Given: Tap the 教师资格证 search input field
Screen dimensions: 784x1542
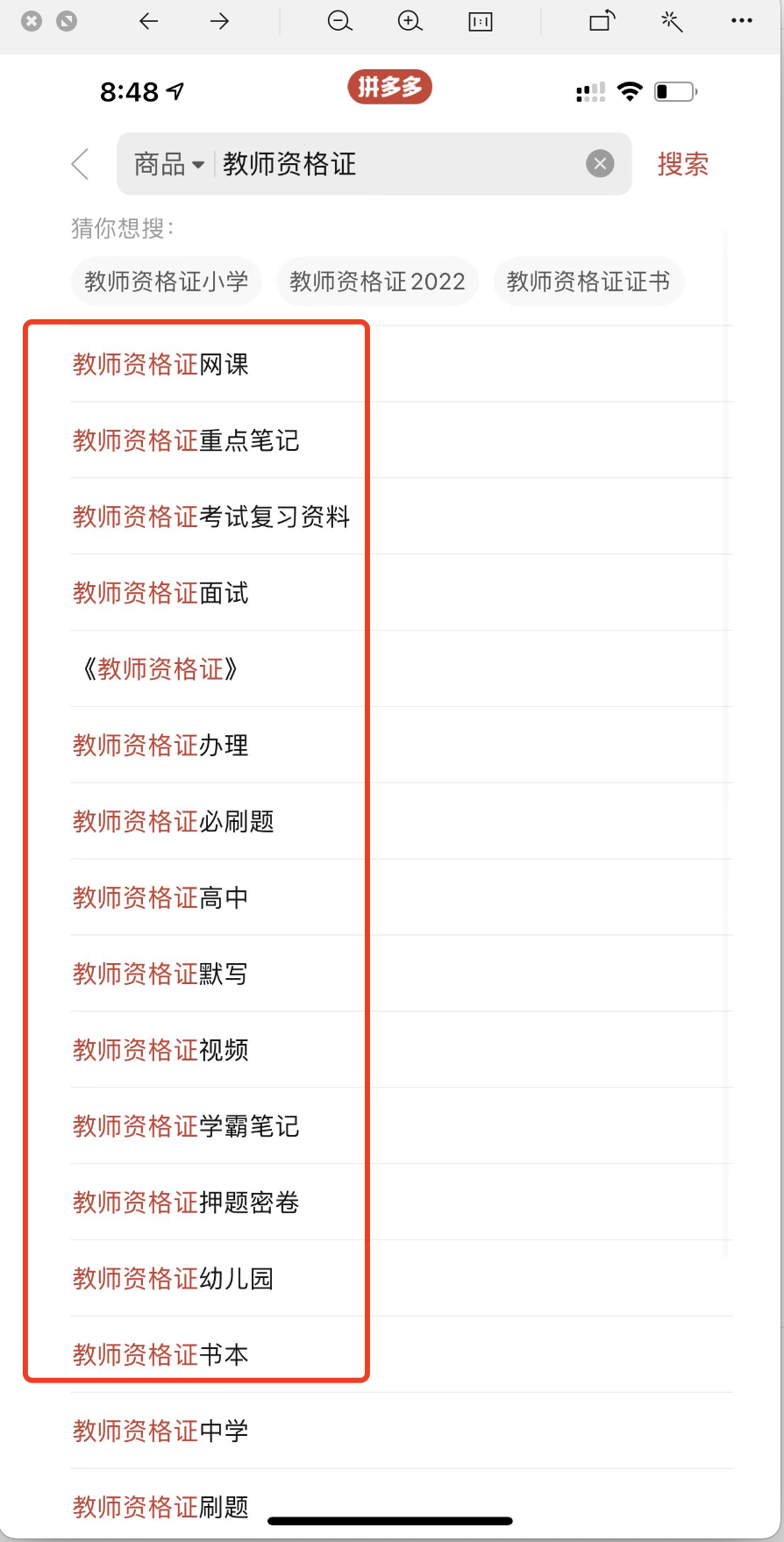Looking at the screenshot, I should [395, 164].
